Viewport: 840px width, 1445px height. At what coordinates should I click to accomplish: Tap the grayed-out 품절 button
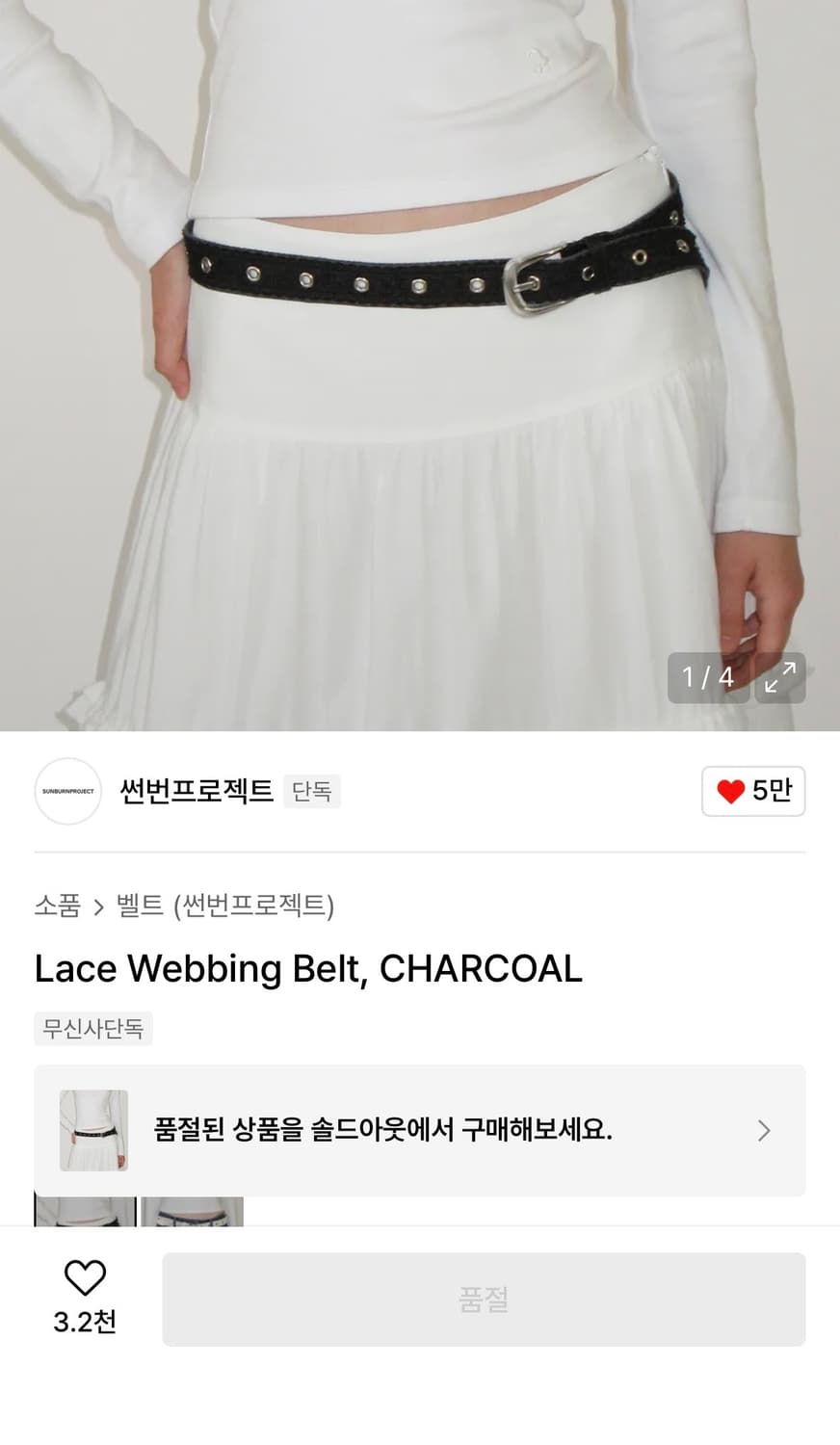pyautogui.click(x=484, y=1298)
